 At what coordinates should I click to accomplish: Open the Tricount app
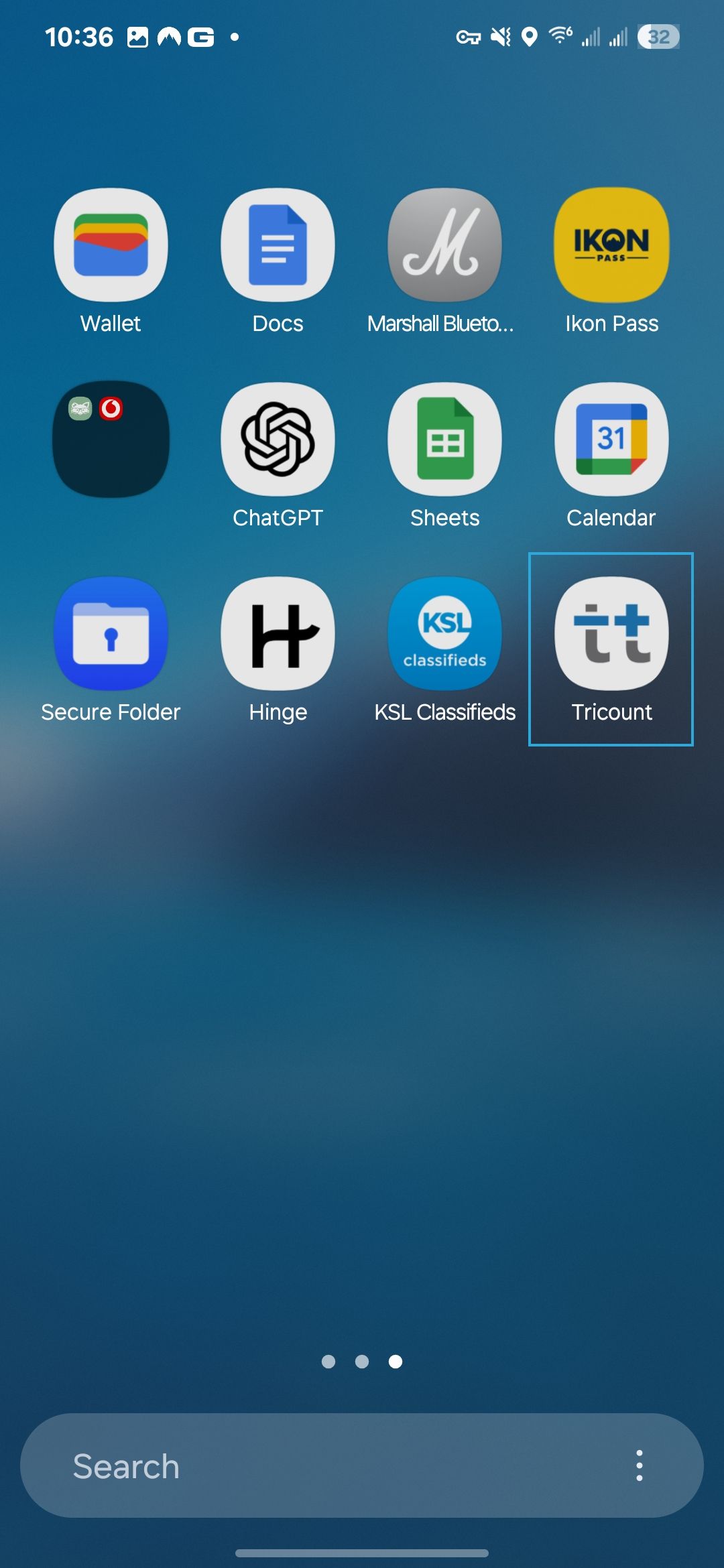[611, 633]
